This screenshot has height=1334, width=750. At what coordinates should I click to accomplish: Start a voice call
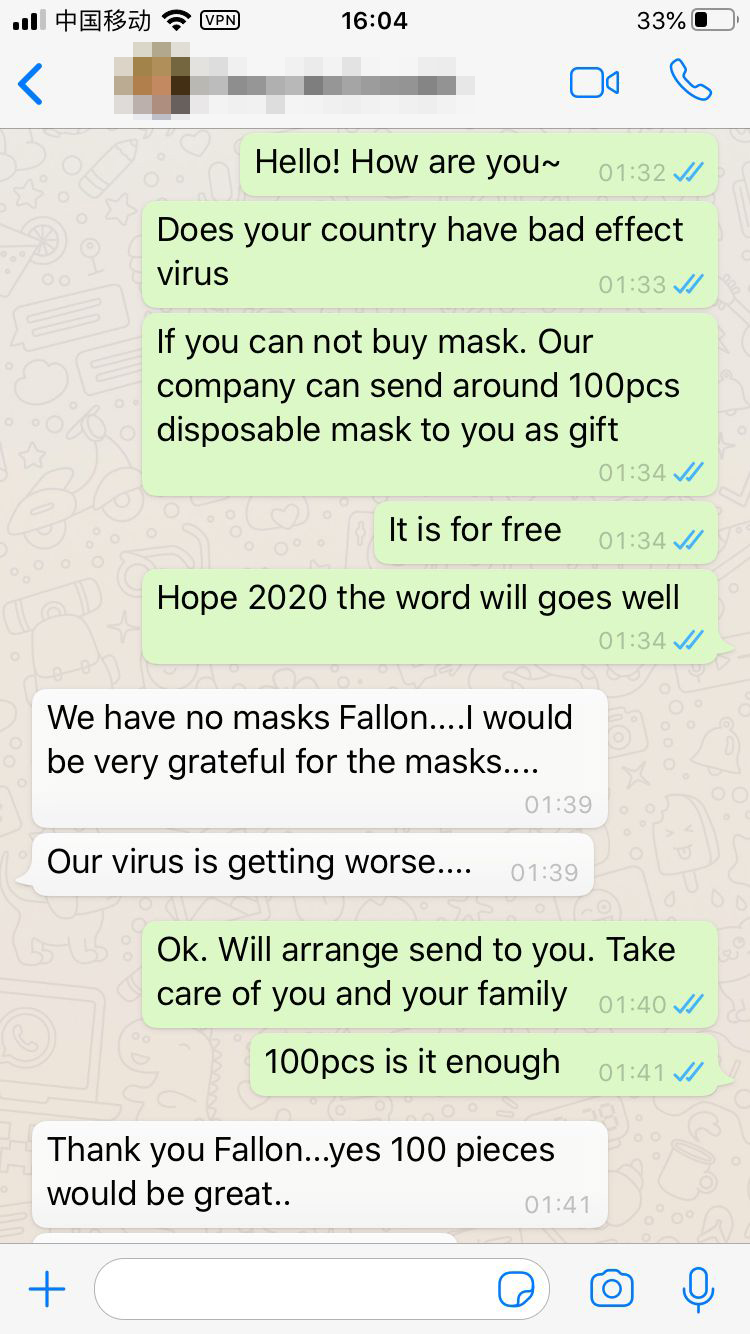pyautogui.click(x=691, y=81)
